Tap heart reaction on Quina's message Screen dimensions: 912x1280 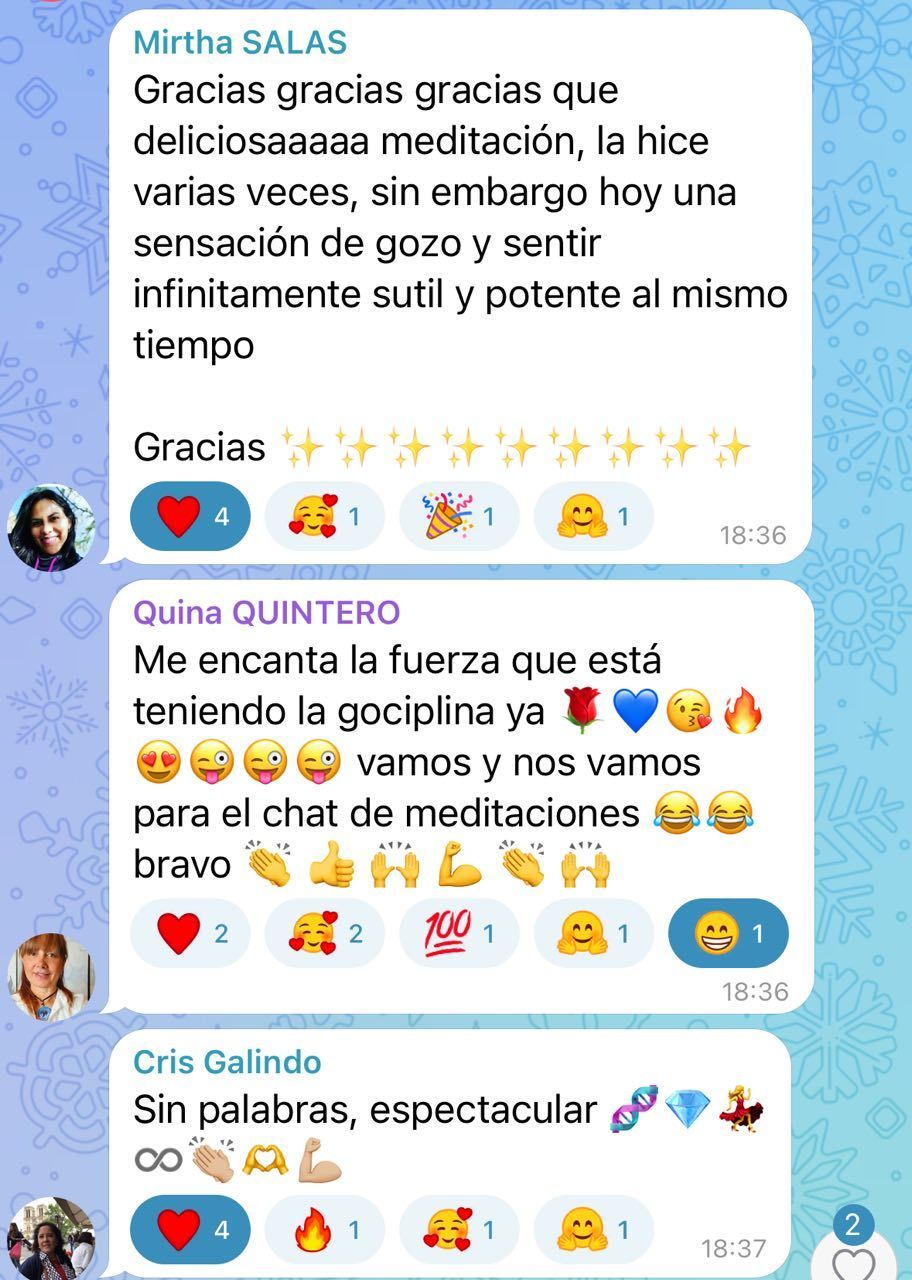[x=190, y=934]
